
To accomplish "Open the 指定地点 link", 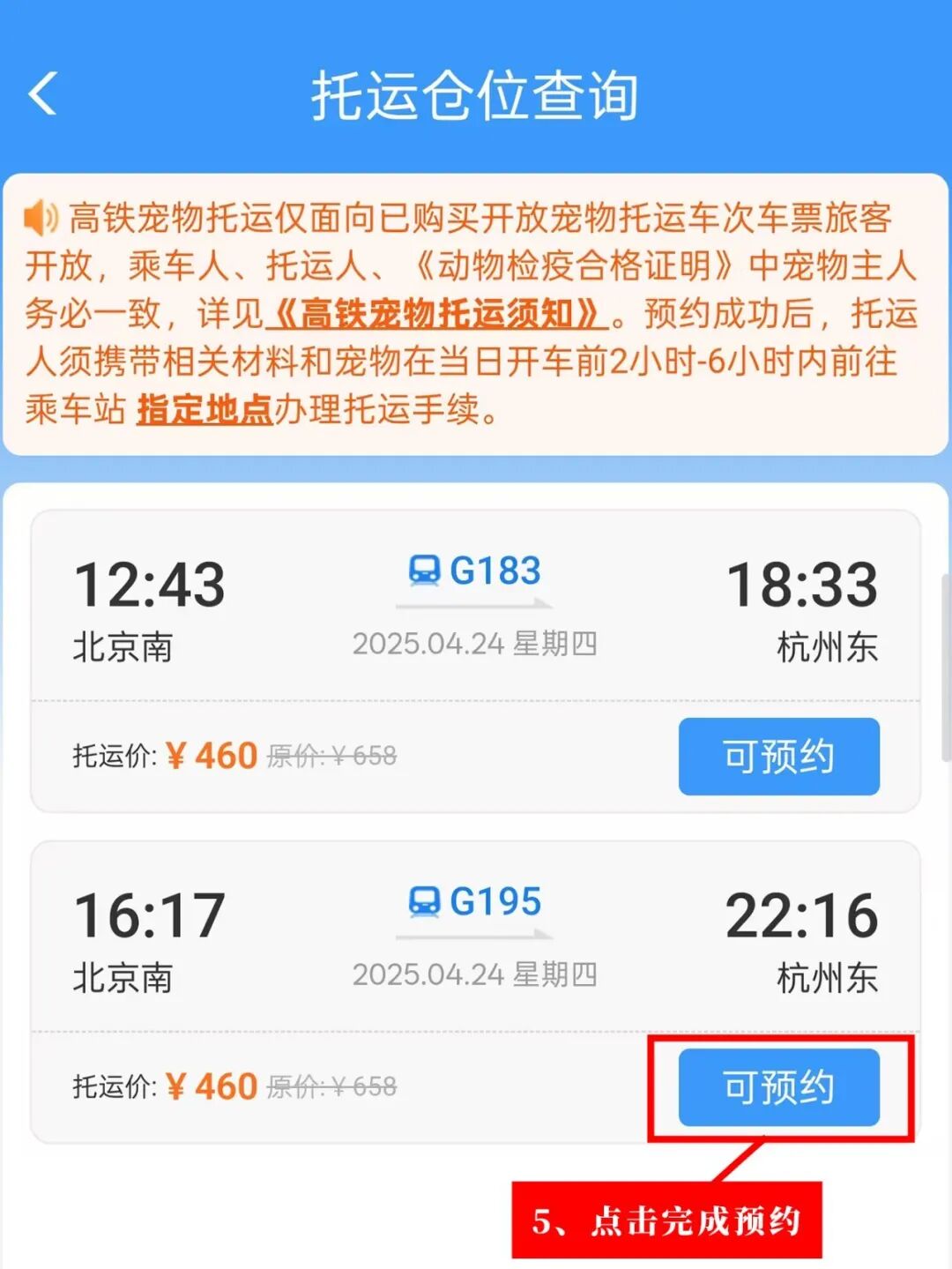I will 205,409.
